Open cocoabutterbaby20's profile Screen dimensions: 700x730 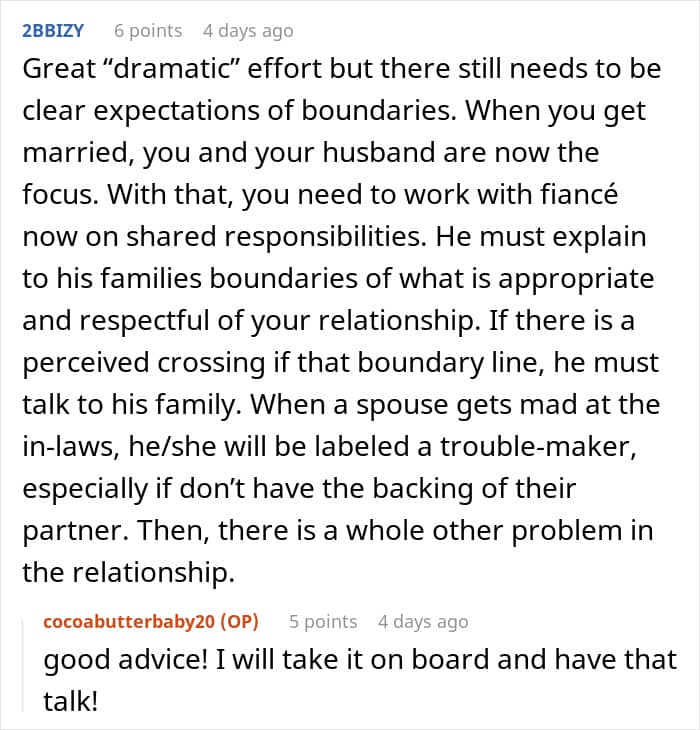pos(129,622)
